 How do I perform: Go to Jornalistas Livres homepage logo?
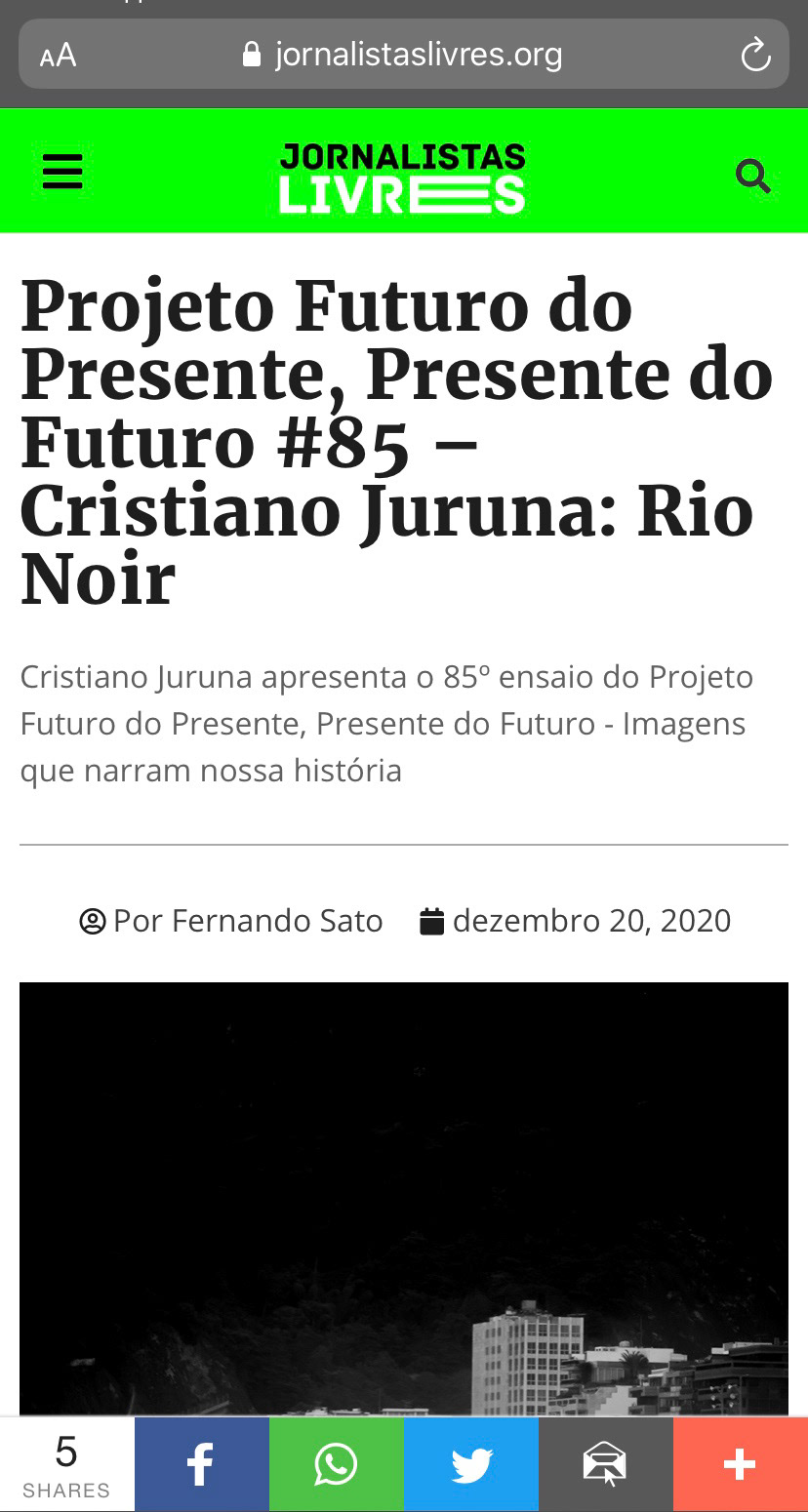[402, 177]
